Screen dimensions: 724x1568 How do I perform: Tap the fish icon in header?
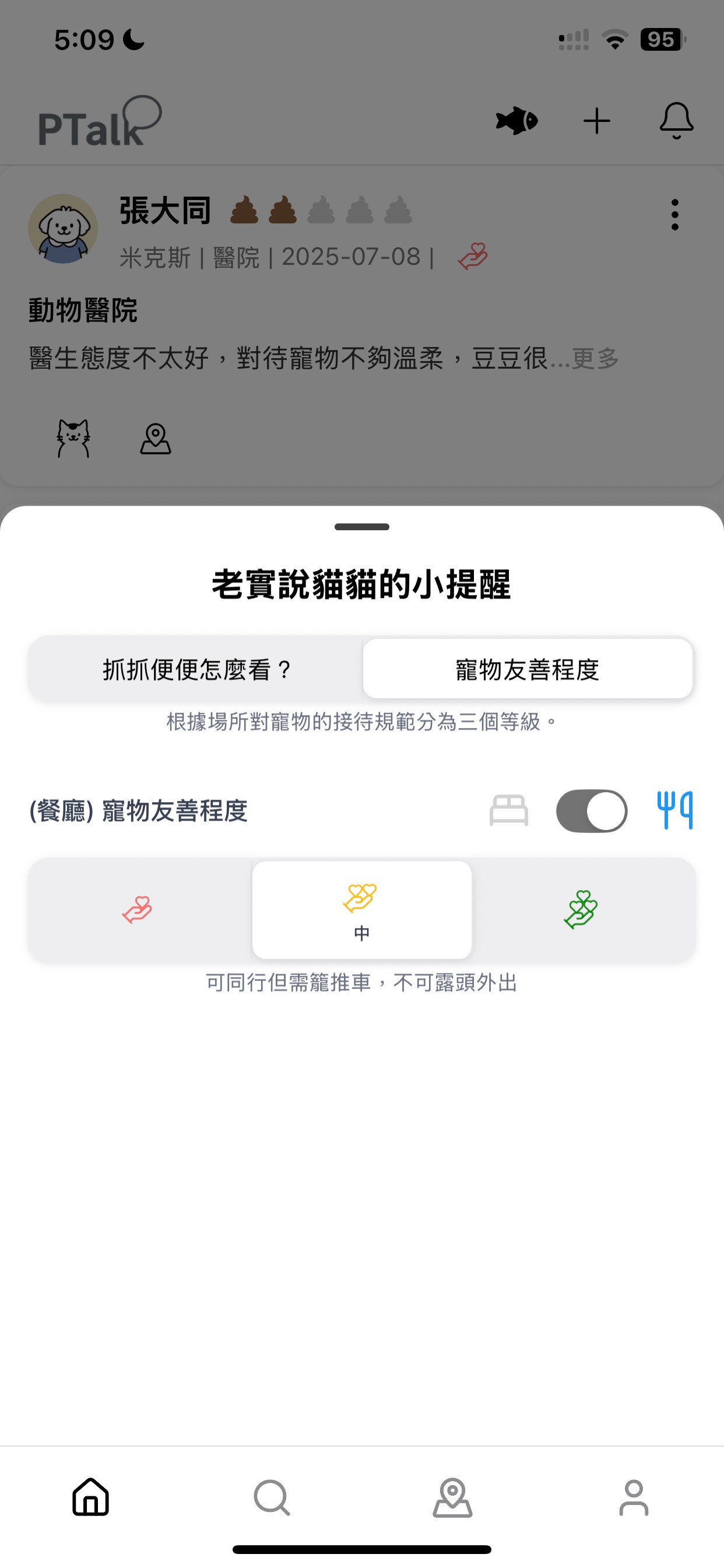tap(516, 121)
